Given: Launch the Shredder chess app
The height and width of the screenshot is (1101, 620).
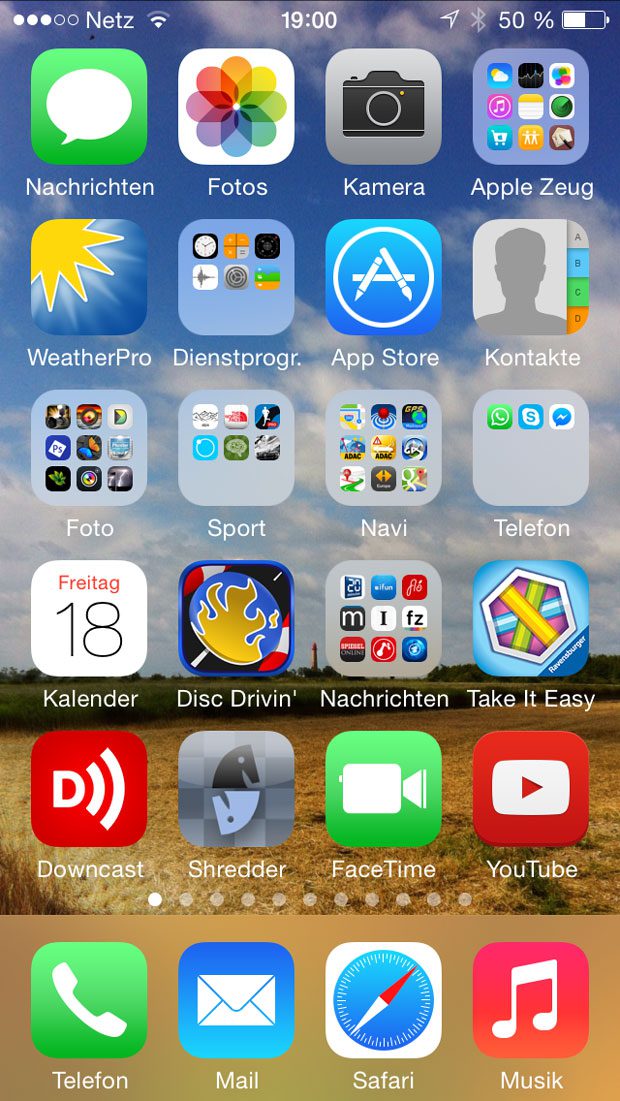Looking at the screenshot, I should coord(236,789).
